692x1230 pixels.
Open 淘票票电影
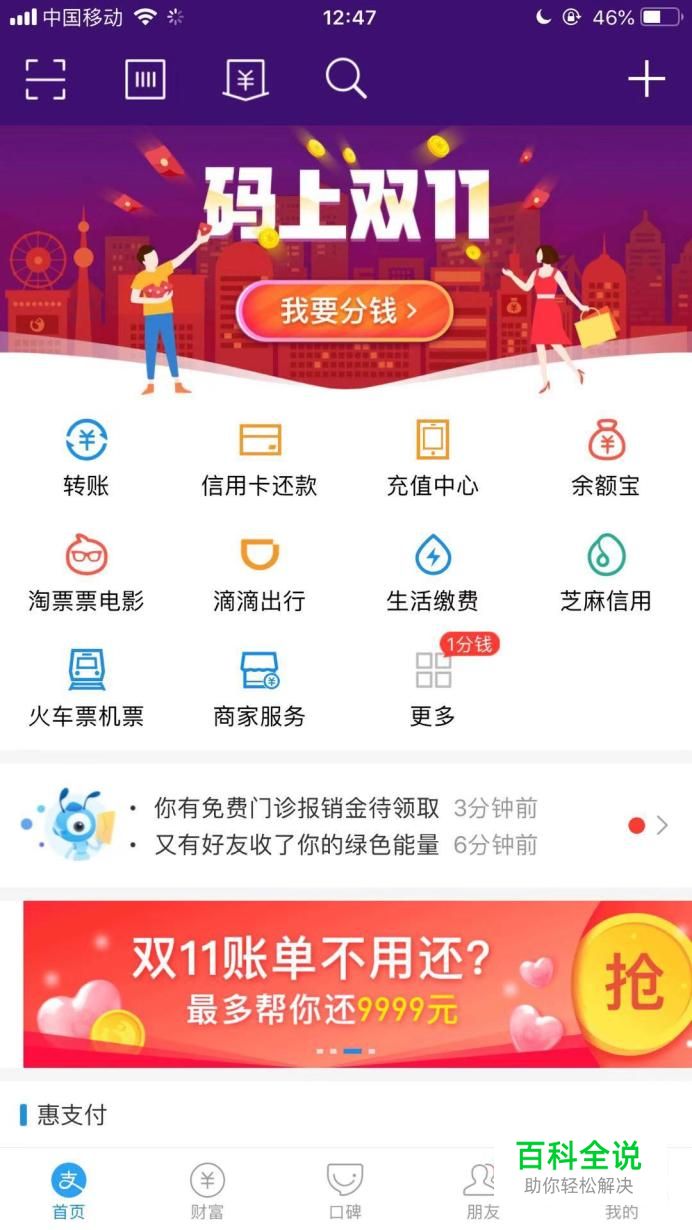click(86, 573)
